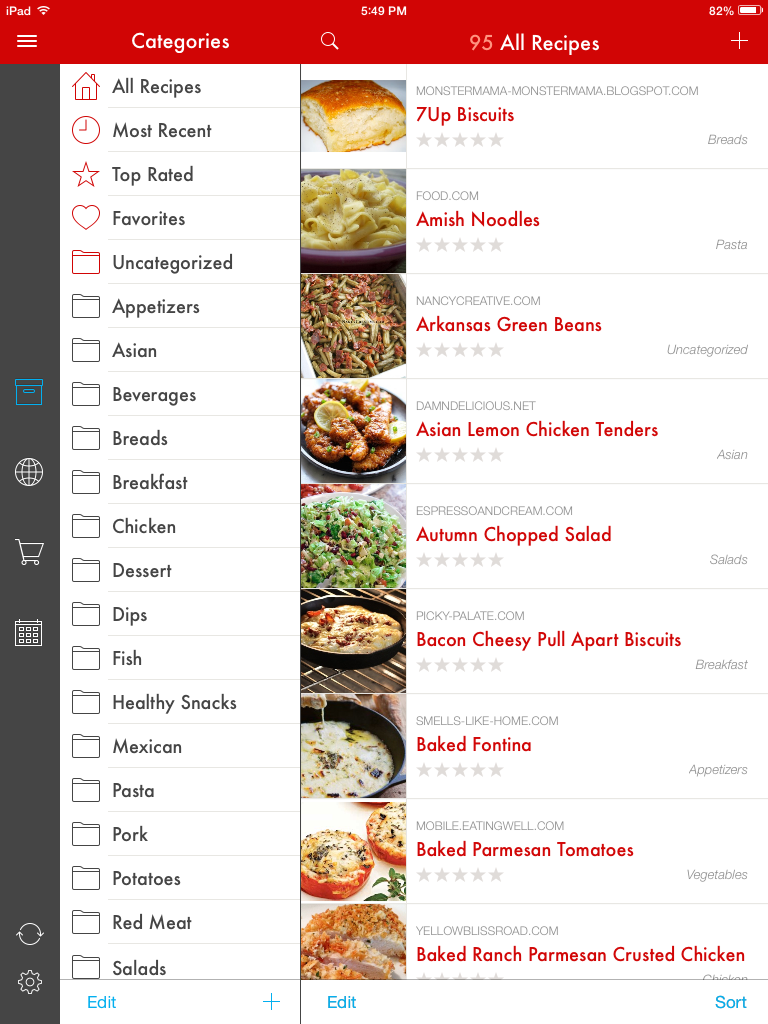Open the Amish Noodles recipe
Screen dimensions: 768x1024
tap(478, 220)
